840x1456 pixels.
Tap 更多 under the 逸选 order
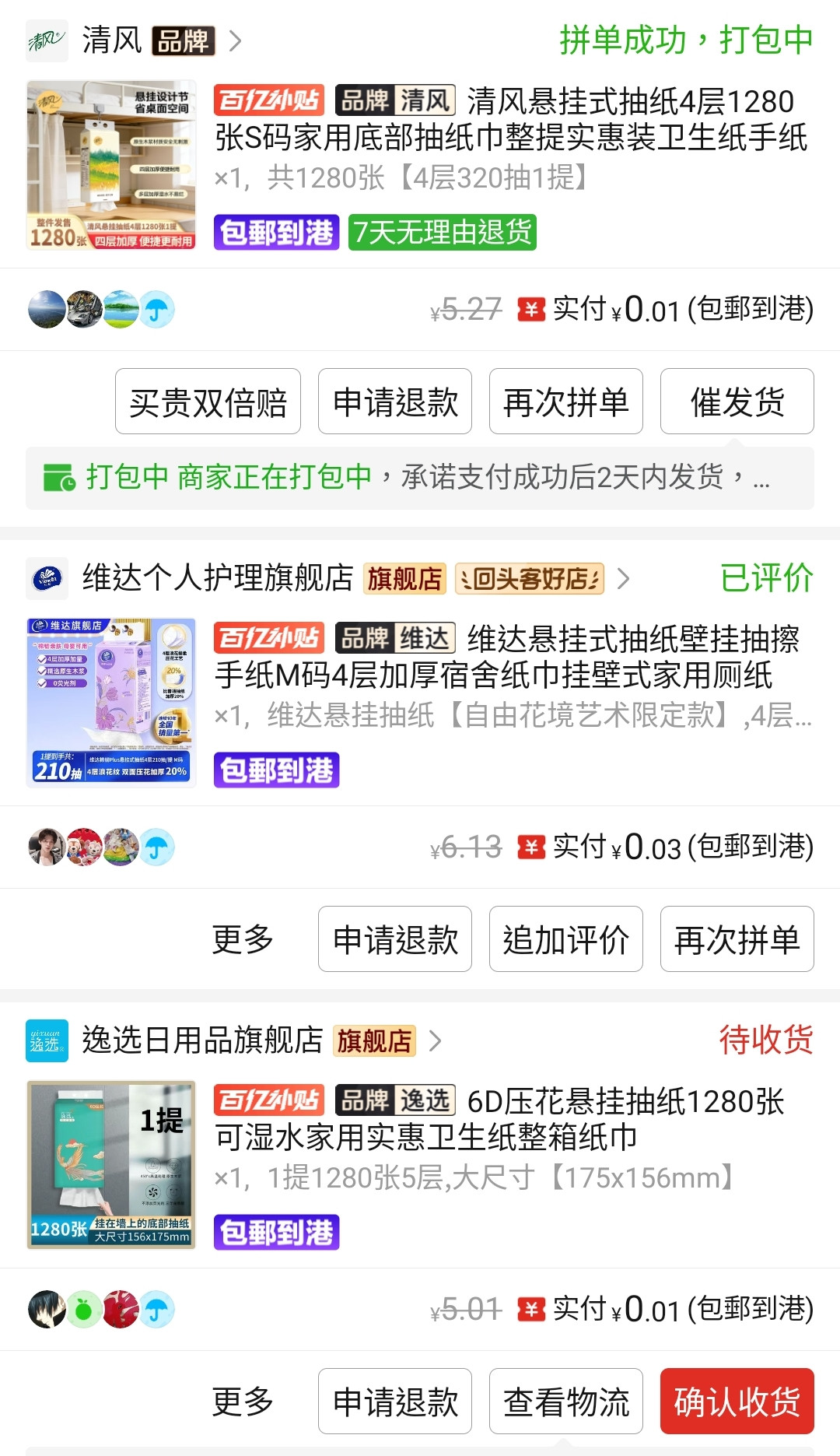click(243, 1402)
